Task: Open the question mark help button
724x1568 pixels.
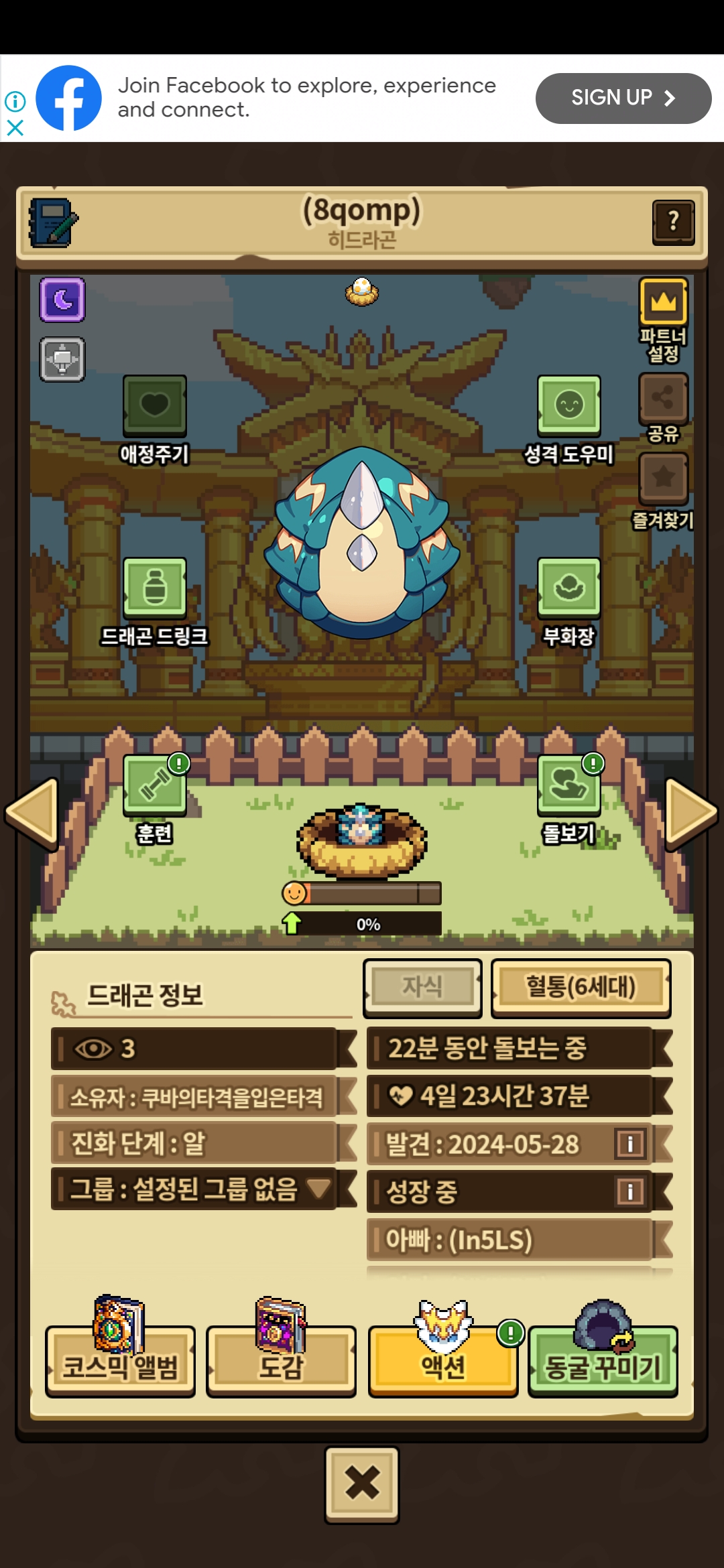Action: click(673, 222)
